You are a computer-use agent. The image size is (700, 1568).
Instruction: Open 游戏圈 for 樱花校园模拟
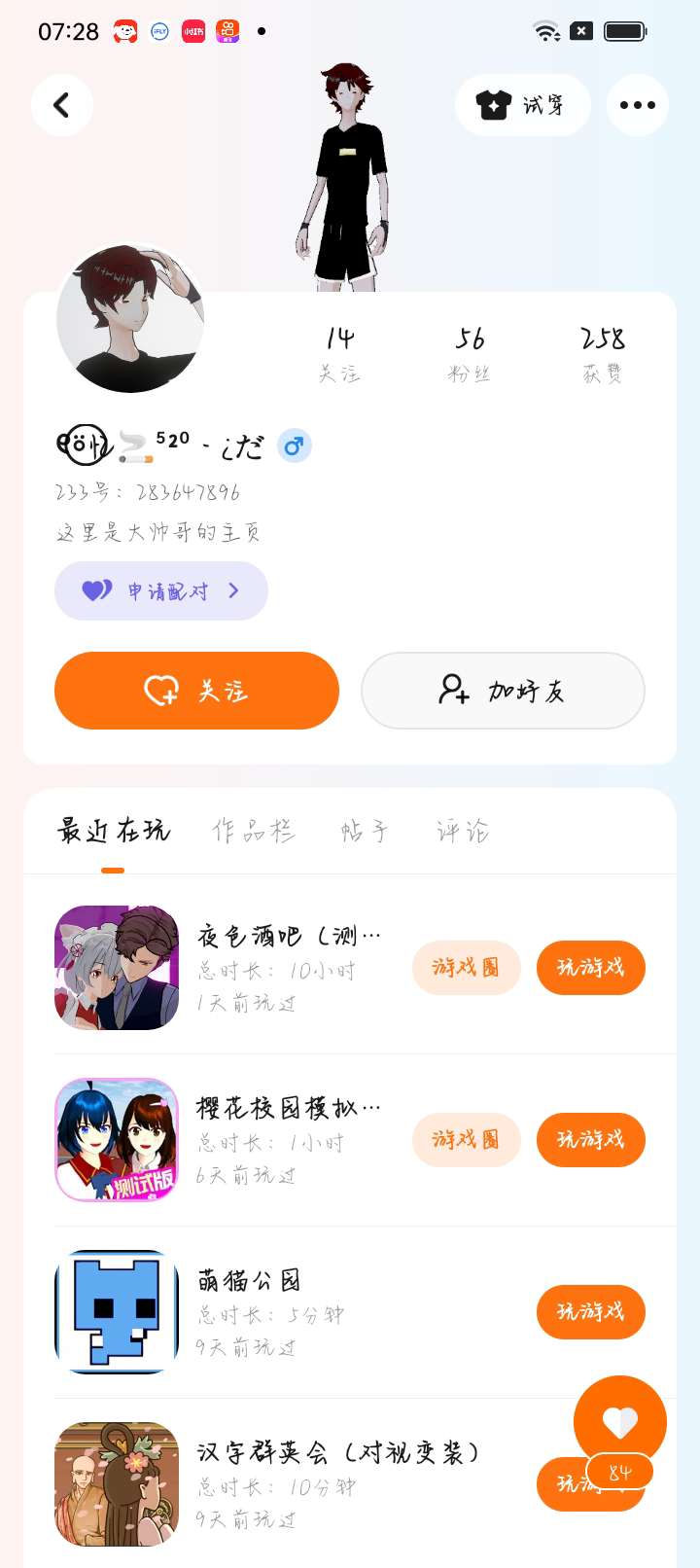click(x=467, y=1140)
